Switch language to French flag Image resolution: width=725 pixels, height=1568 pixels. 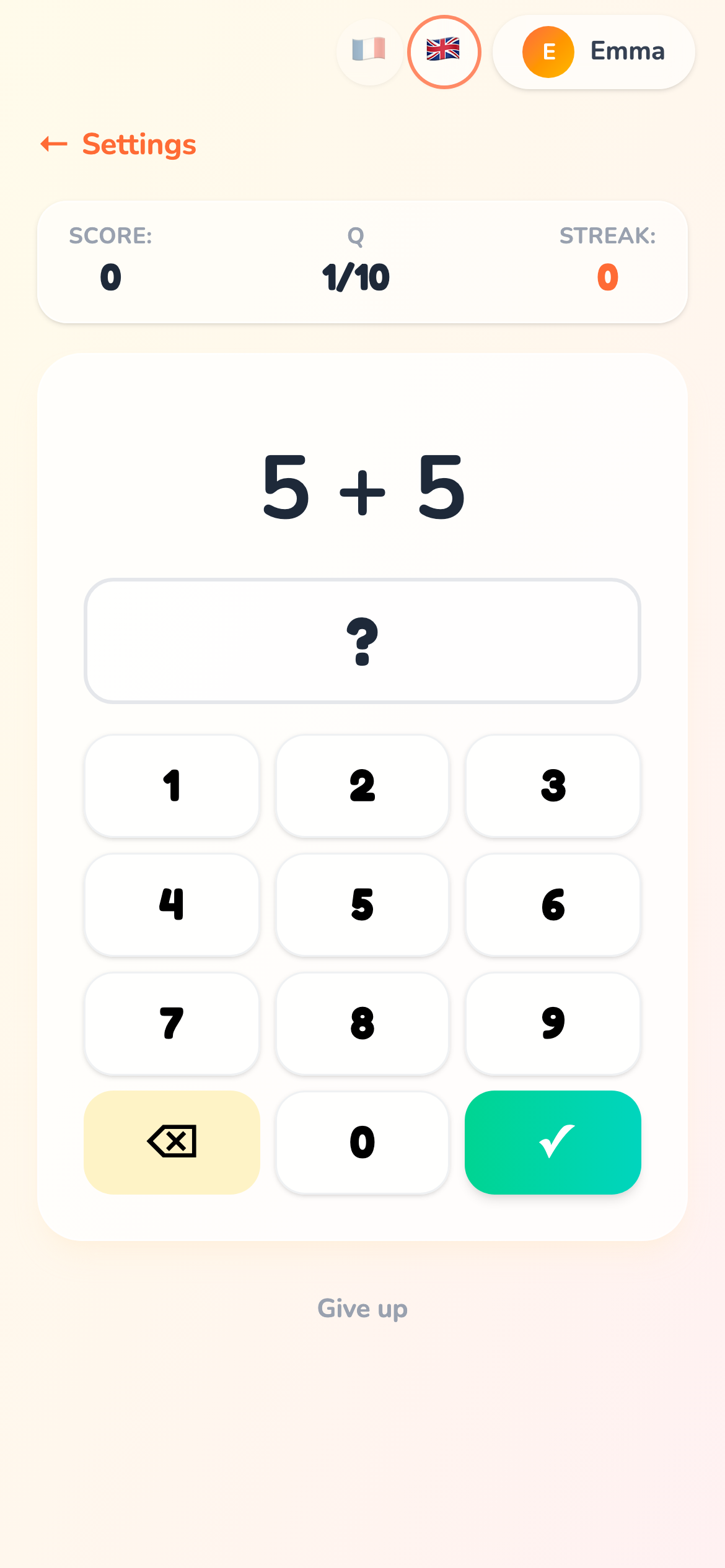[369, 51]
